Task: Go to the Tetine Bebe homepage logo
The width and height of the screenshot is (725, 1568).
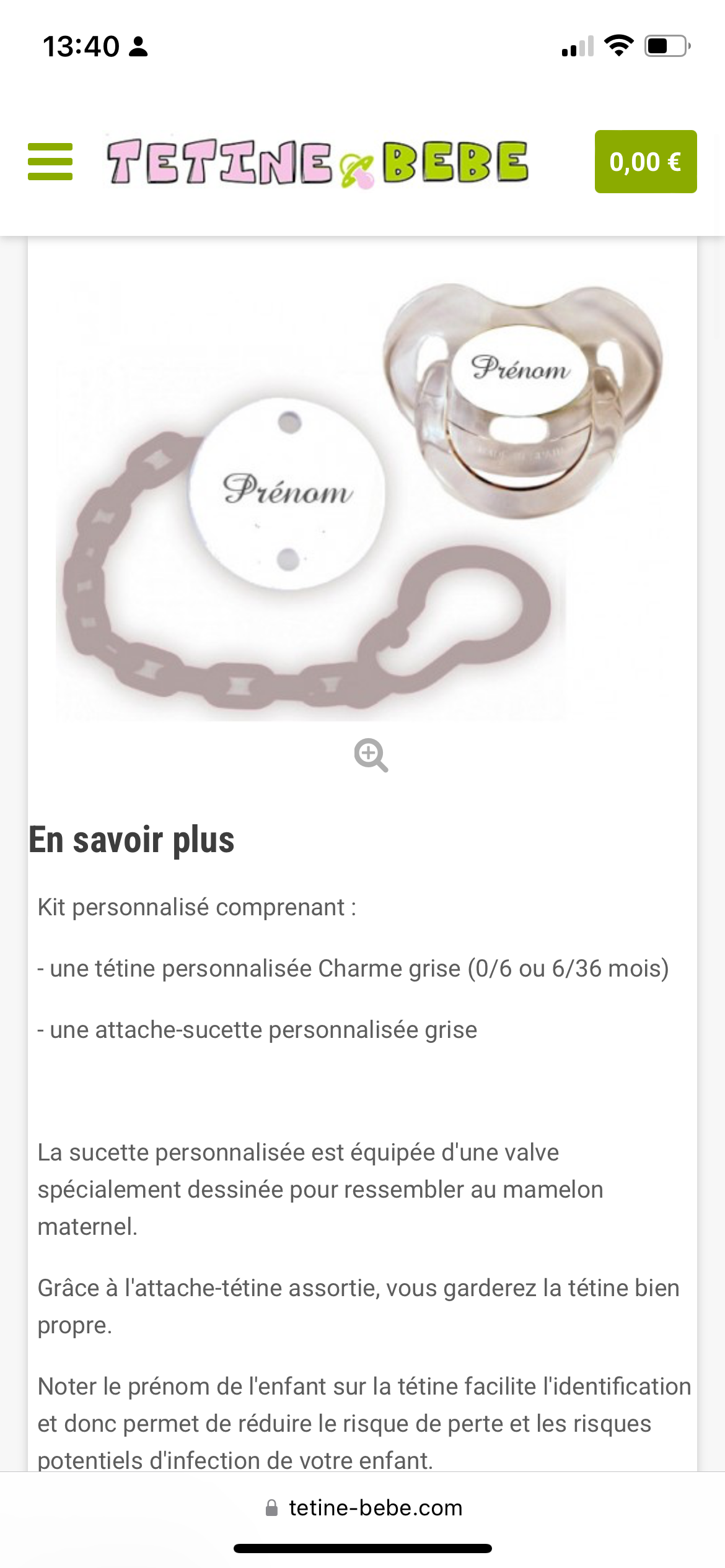Action: click(317, 163)
